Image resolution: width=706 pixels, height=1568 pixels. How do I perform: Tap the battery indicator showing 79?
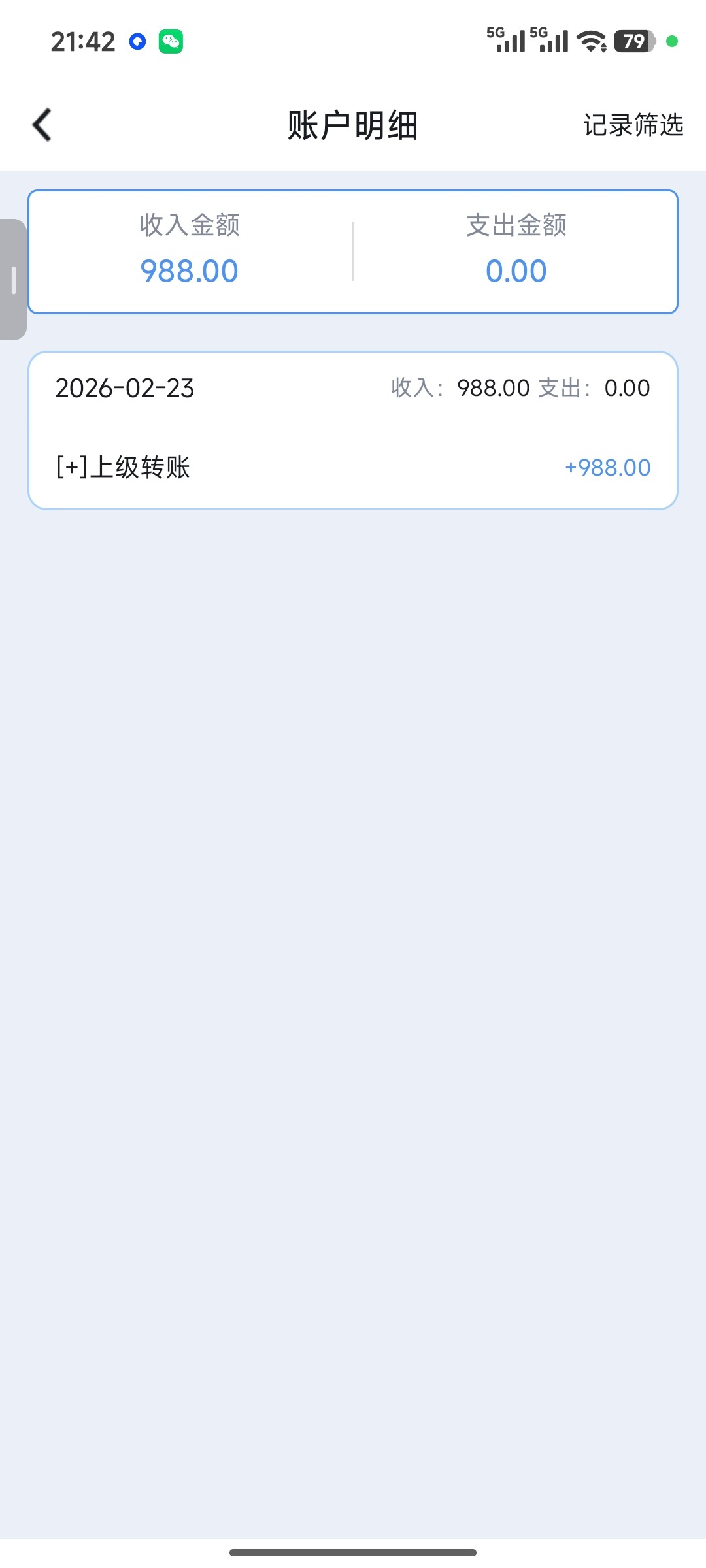coord(633,41)
